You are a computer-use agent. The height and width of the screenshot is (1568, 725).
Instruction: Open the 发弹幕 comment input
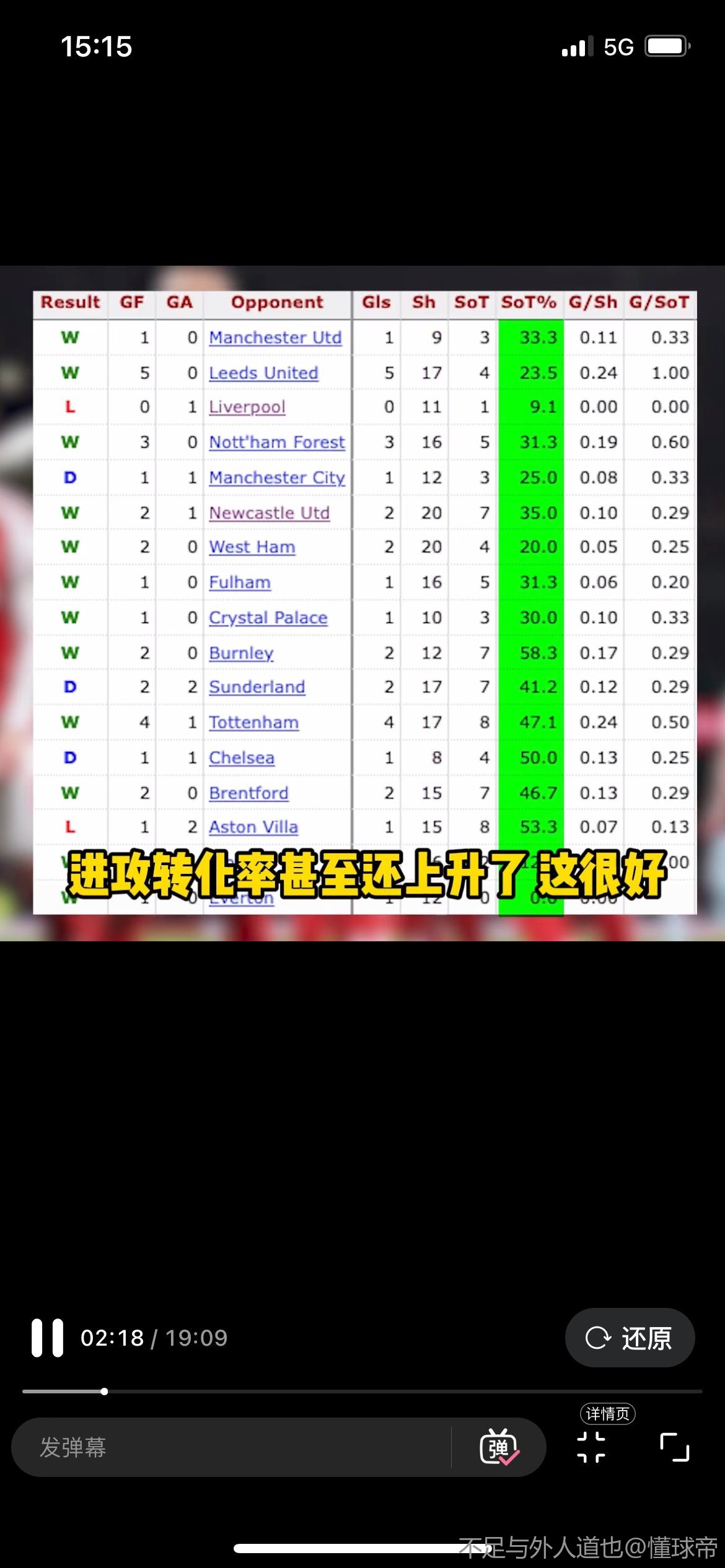point(229,1447)
